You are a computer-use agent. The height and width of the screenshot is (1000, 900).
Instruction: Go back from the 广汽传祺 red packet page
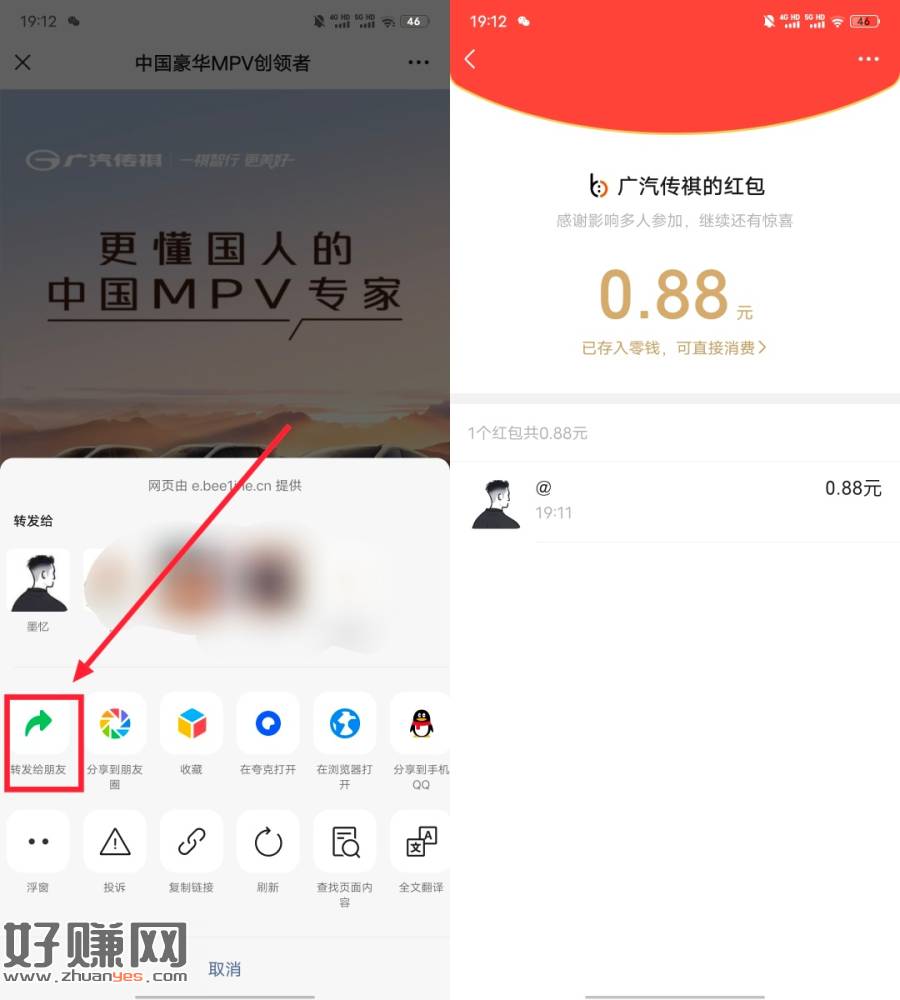pyautogui.click(x=470, y=59)
